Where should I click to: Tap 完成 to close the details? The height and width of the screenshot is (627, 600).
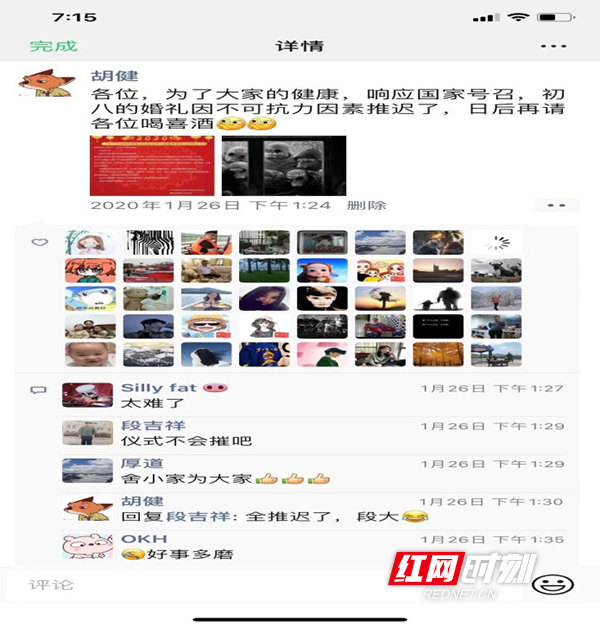pos(52,46)
